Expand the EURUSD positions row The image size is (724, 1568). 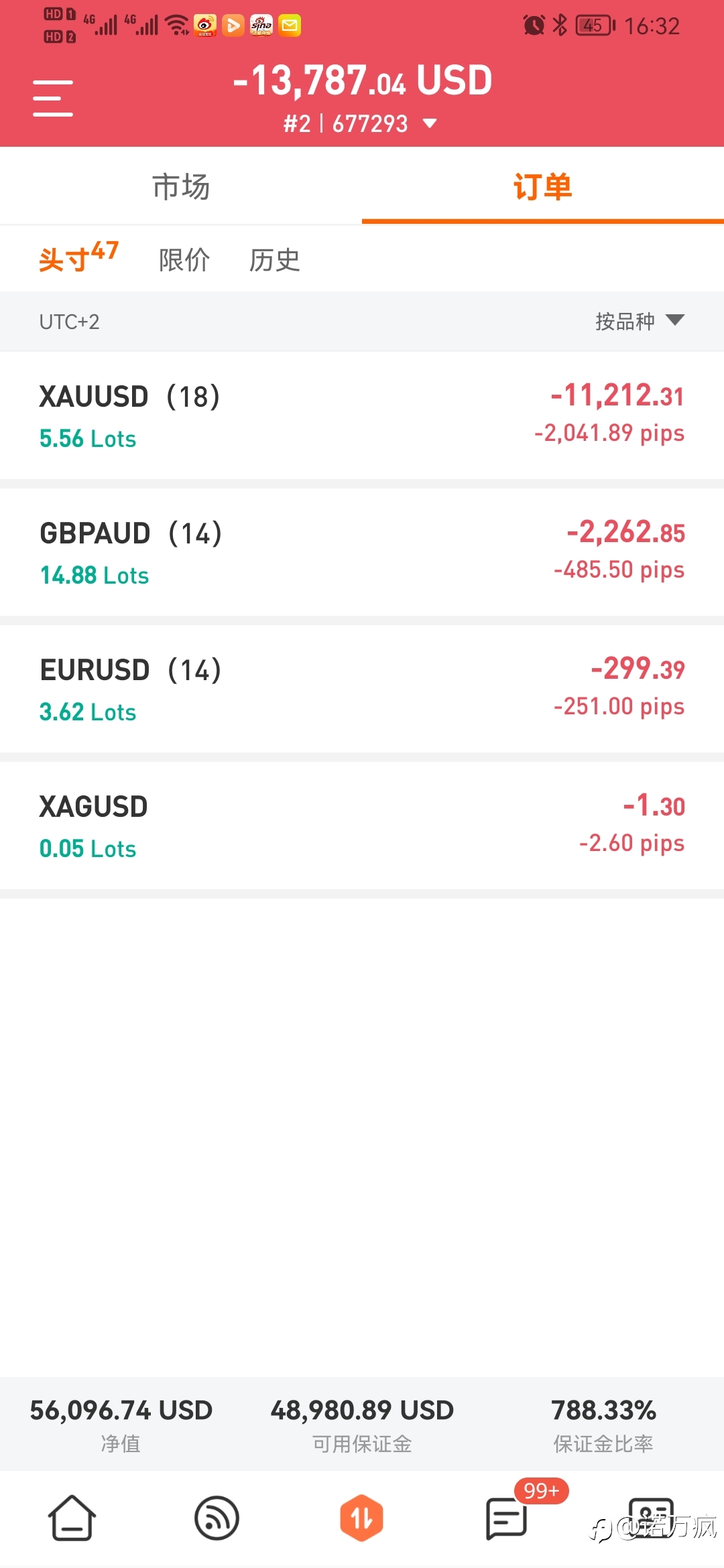(x=362, y=689)
